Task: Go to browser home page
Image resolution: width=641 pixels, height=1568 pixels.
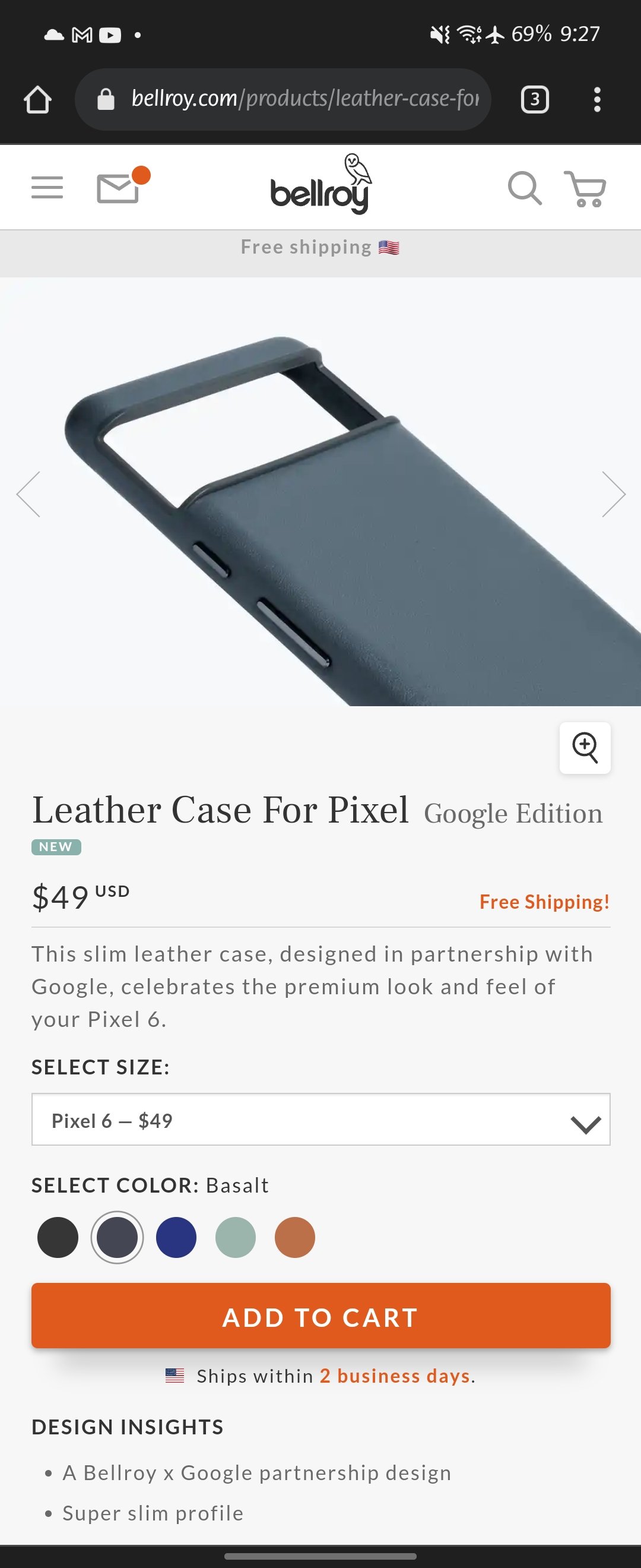Action: [38, 99]
